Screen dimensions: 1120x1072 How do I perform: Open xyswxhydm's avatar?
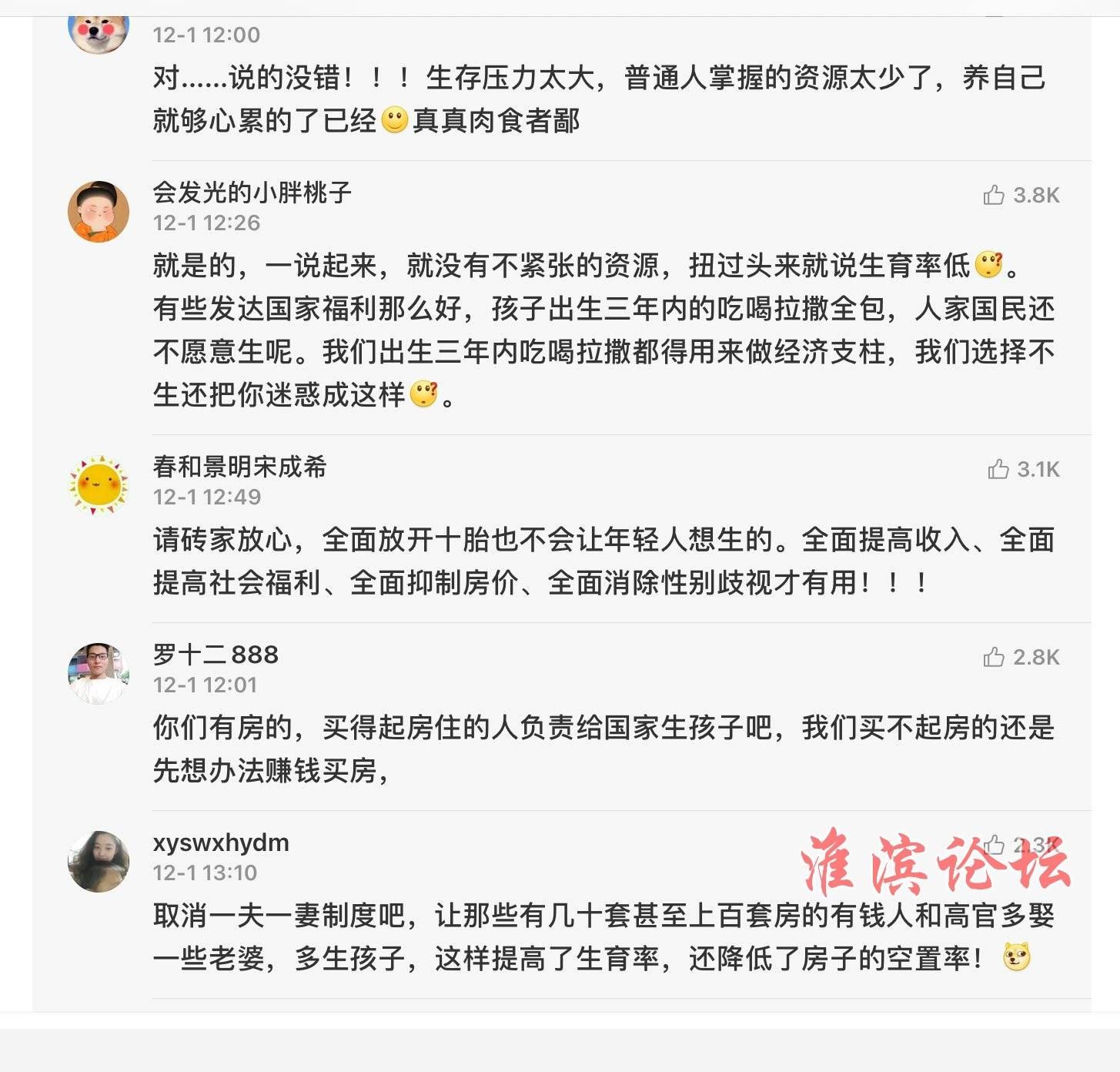[99, 861]
